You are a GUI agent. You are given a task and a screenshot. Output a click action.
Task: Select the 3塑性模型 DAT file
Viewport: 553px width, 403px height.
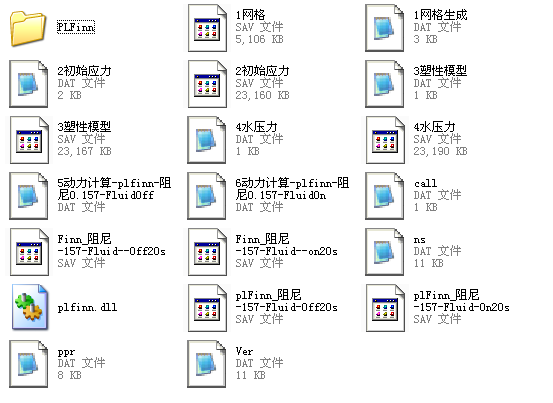385,84
